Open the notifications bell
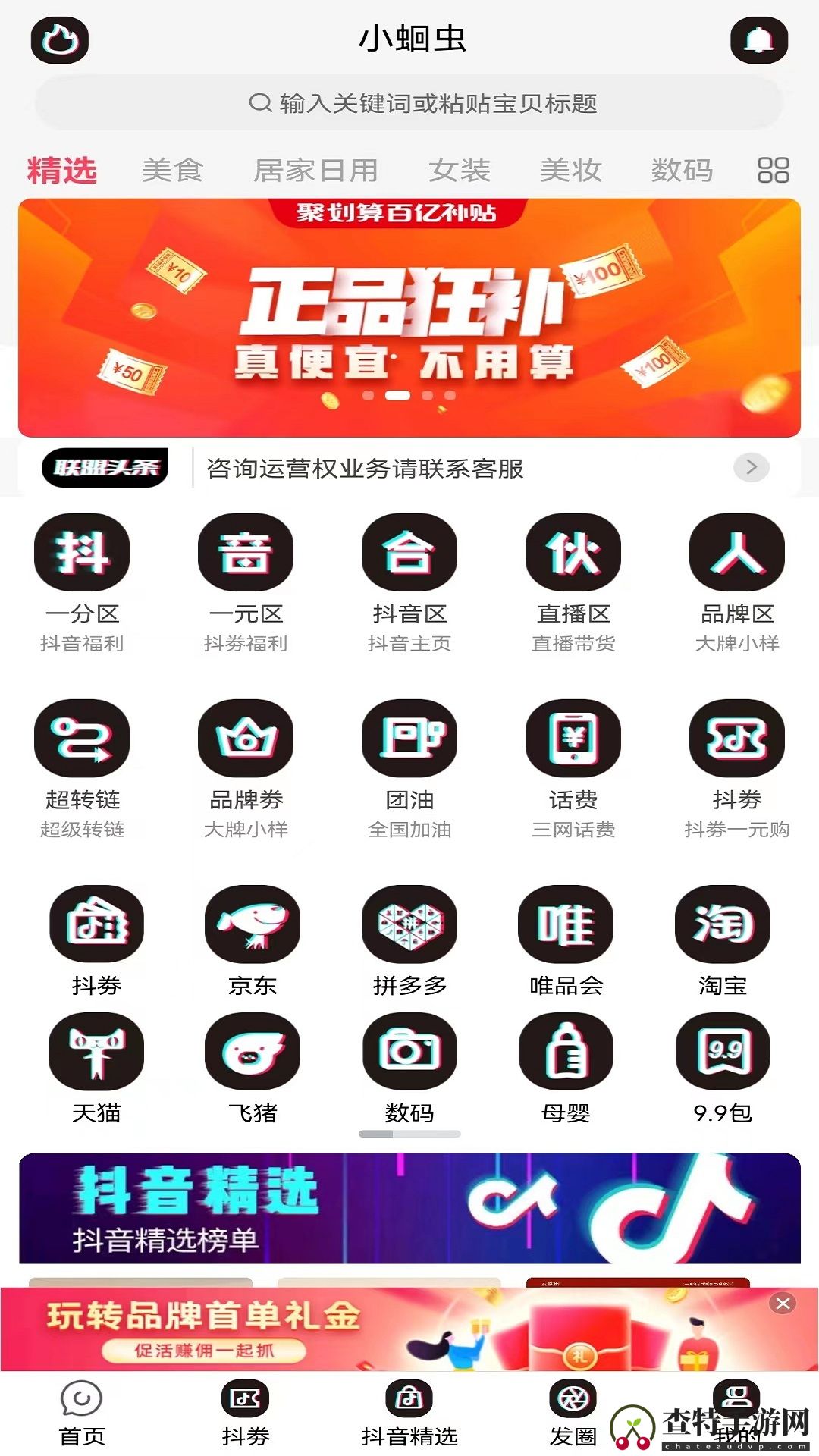819x1456 pixels. (x=758, y=39)
